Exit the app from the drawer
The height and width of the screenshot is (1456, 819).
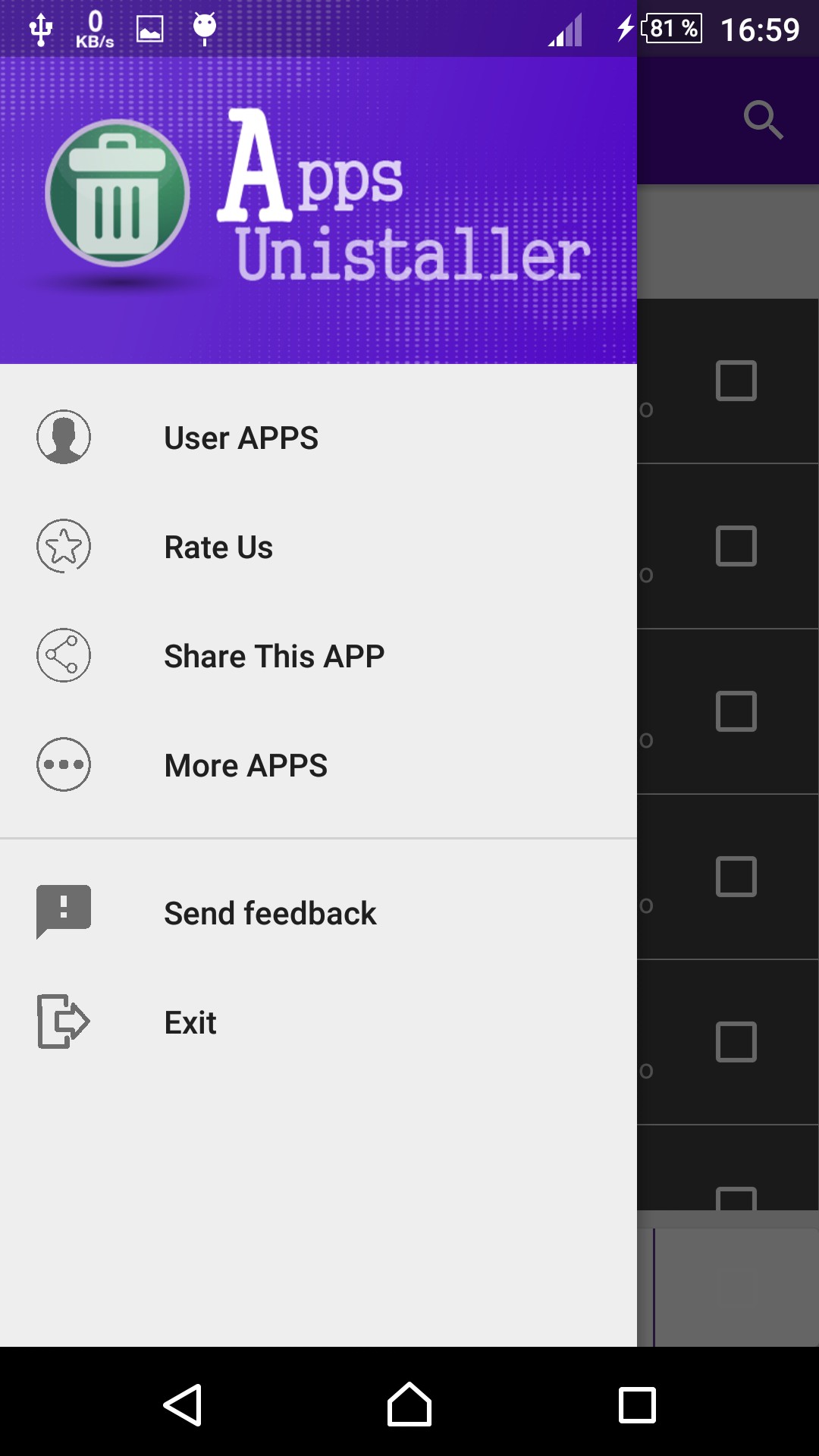tap(190, 1022)
